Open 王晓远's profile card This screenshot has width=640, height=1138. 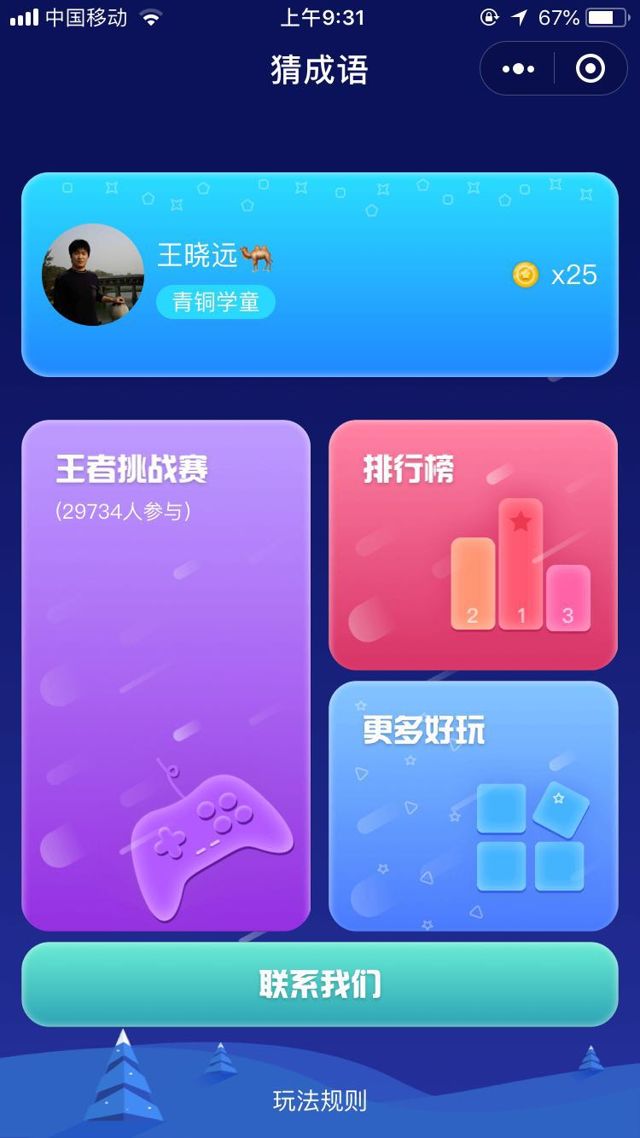click(x=320, y=275)
